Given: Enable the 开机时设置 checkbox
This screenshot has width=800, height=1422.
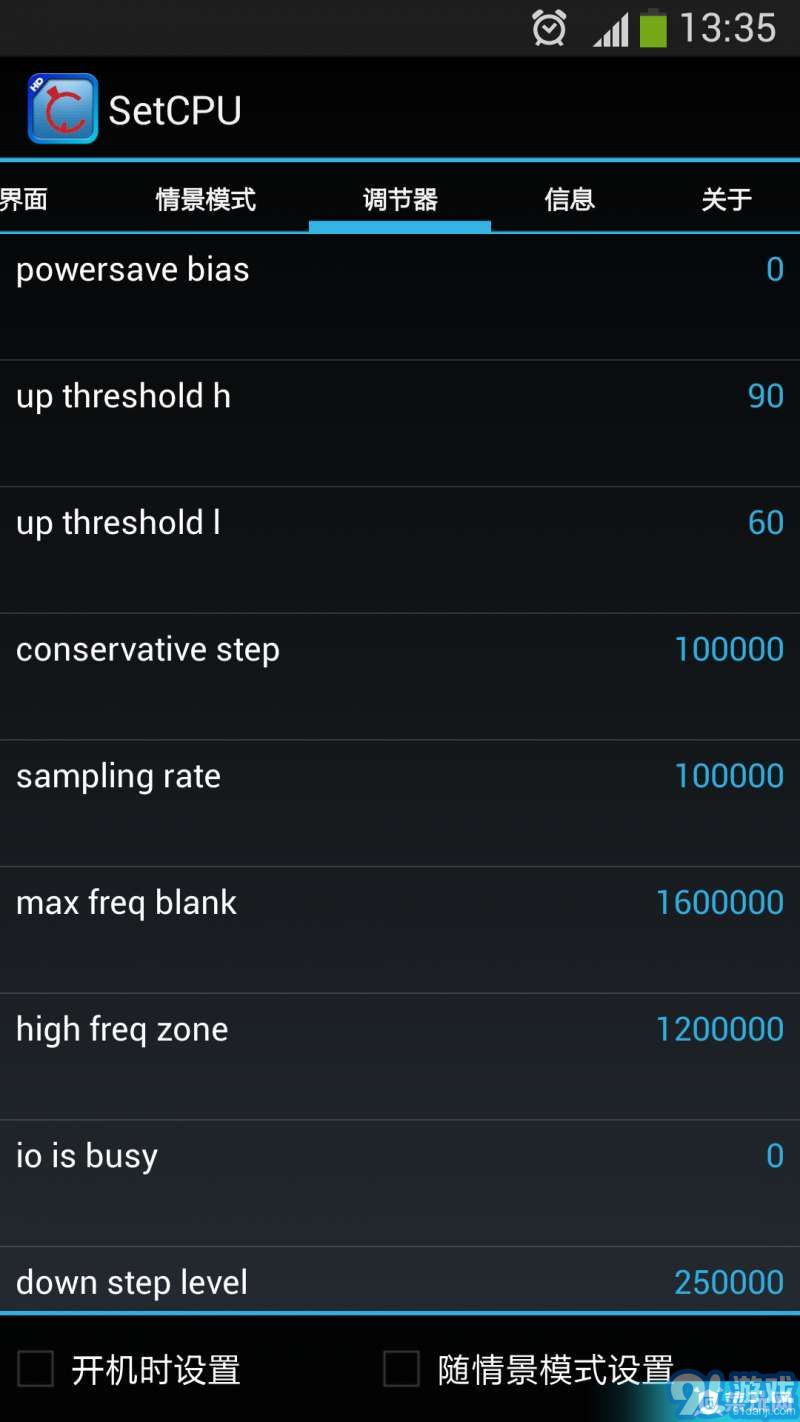Looking at the screenshot, I should pos(36,1369).
